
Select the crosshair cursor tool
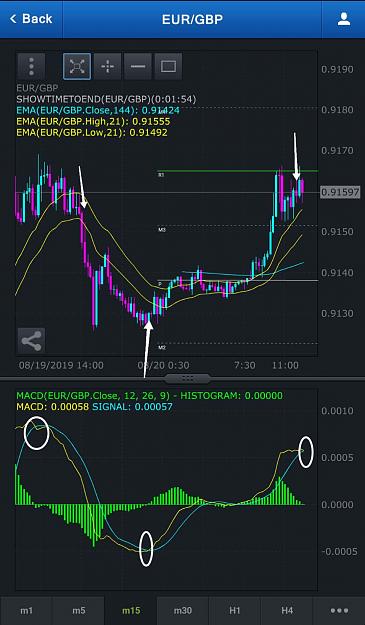tap(107, 67)
